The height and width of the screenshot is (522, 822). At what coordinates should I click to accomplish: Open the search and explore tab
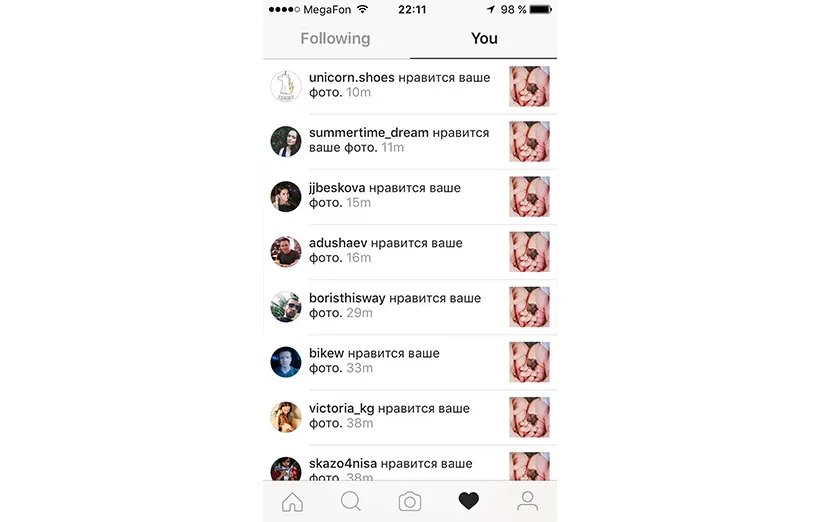(351, 502)
